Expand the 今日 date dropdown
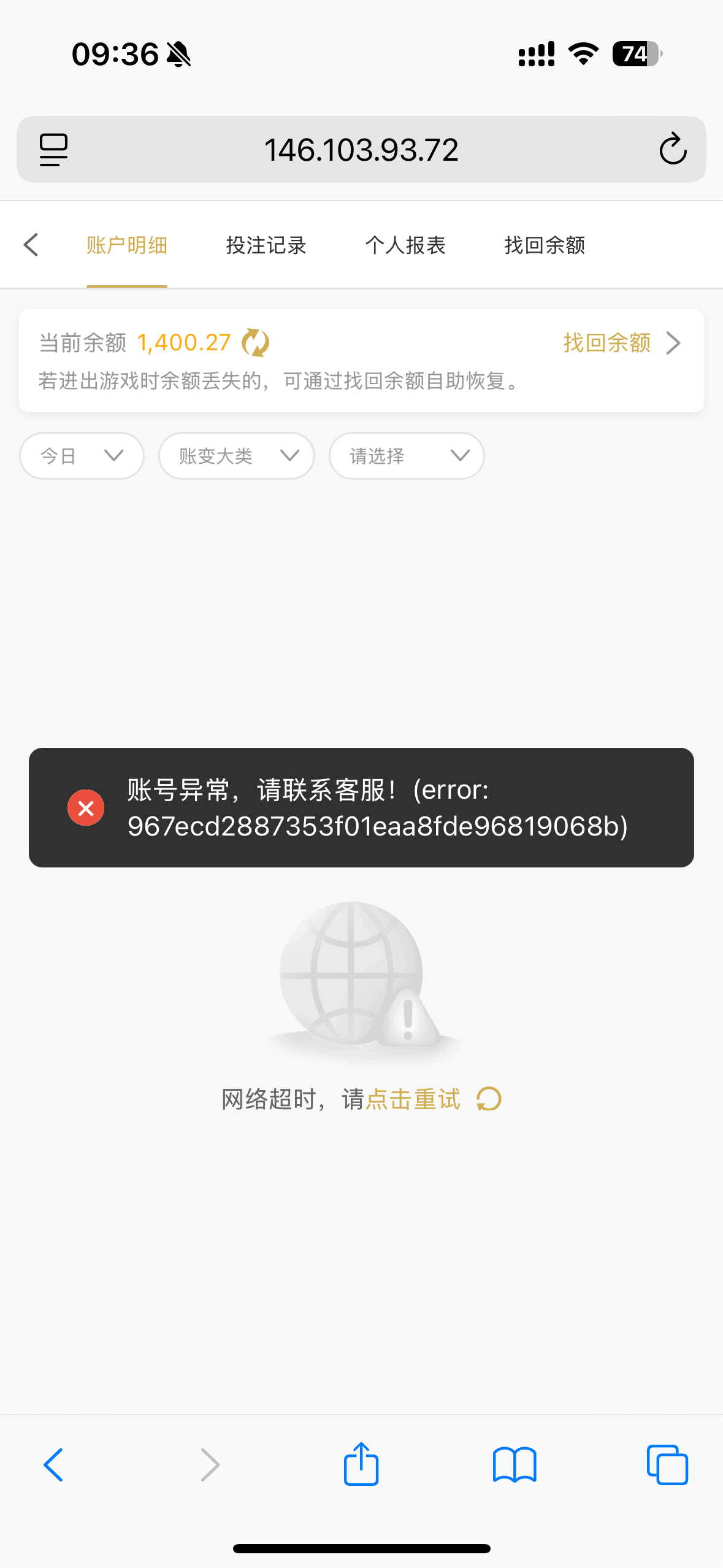The height and width of the screenshot is (1568, 723). click(82, 456)
